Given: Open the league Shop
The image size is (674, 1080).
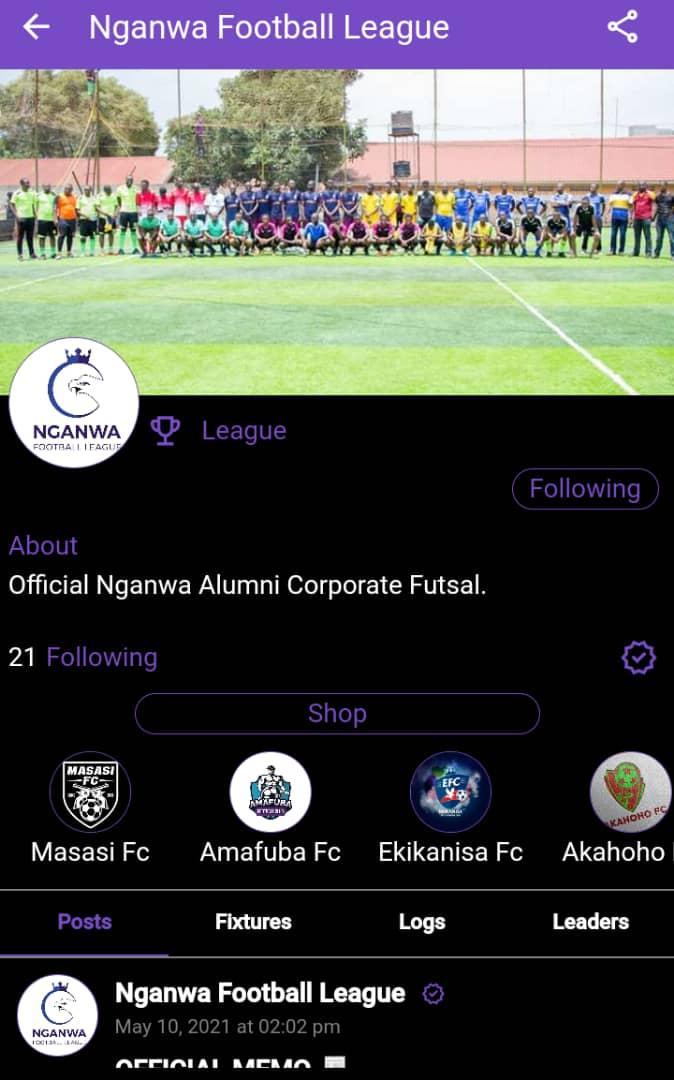Looking at the screenshot, I should pyautogui.click(x=337, y=714).
